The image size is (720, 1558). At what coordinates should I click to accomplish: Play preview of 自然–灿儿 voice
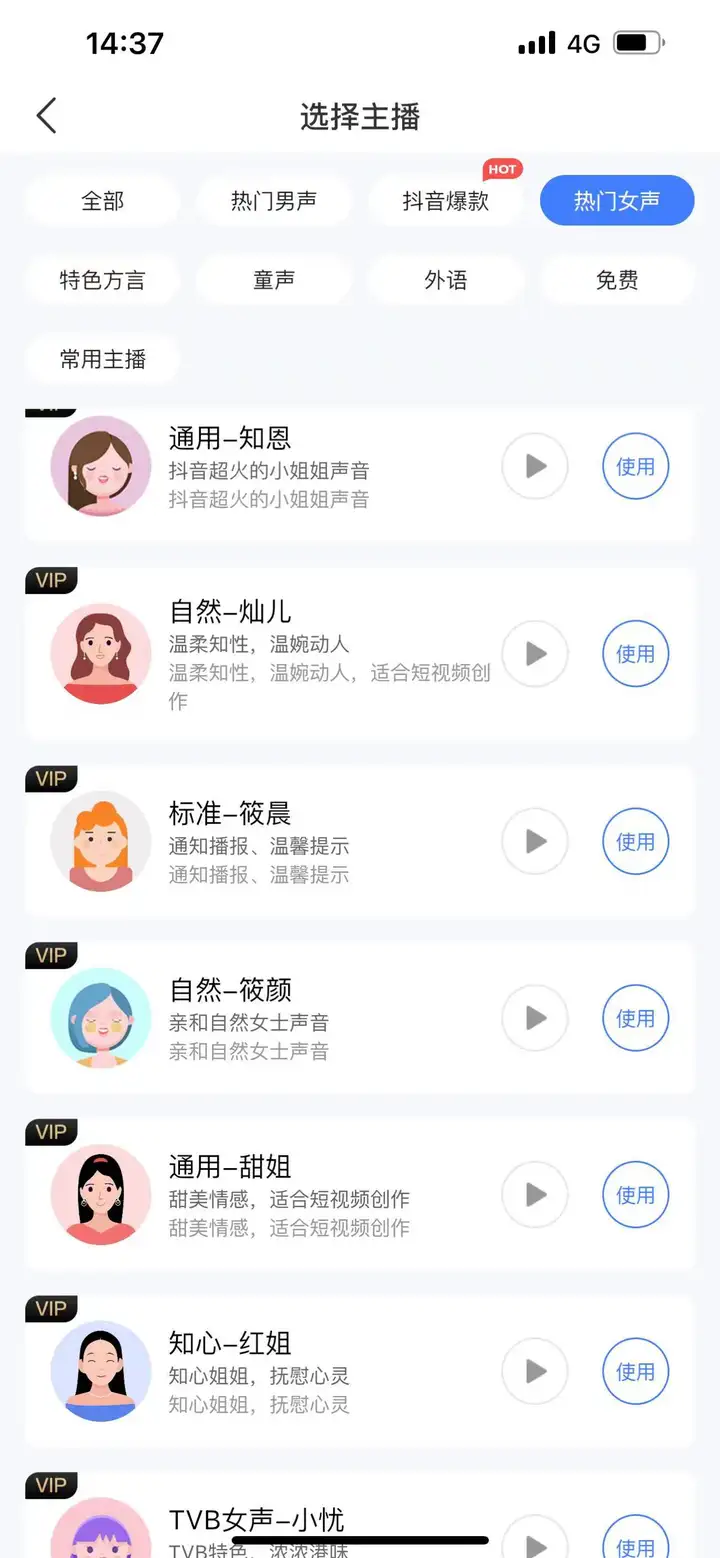point(535,654)
